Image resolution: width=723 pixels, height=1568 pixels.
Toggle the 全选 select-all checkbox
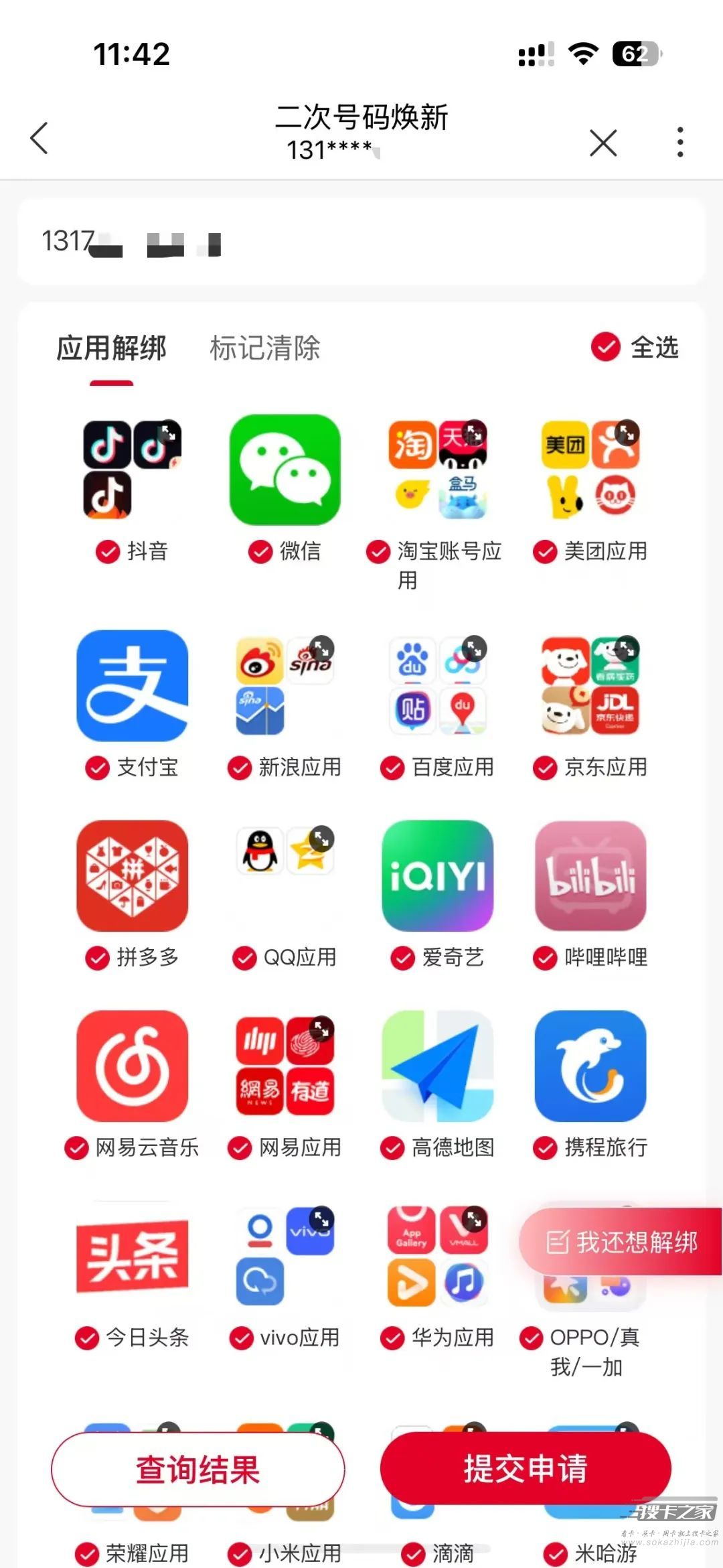(606, 347)
